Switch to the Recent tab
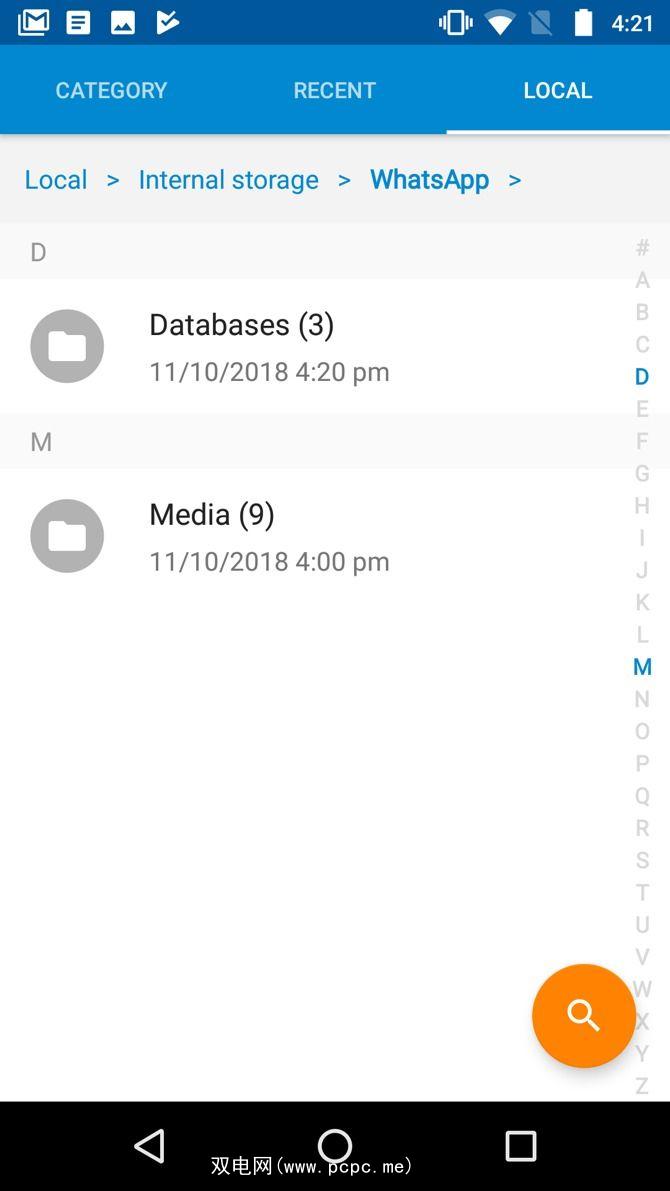The image size is (670, 1191). point(334,90)
